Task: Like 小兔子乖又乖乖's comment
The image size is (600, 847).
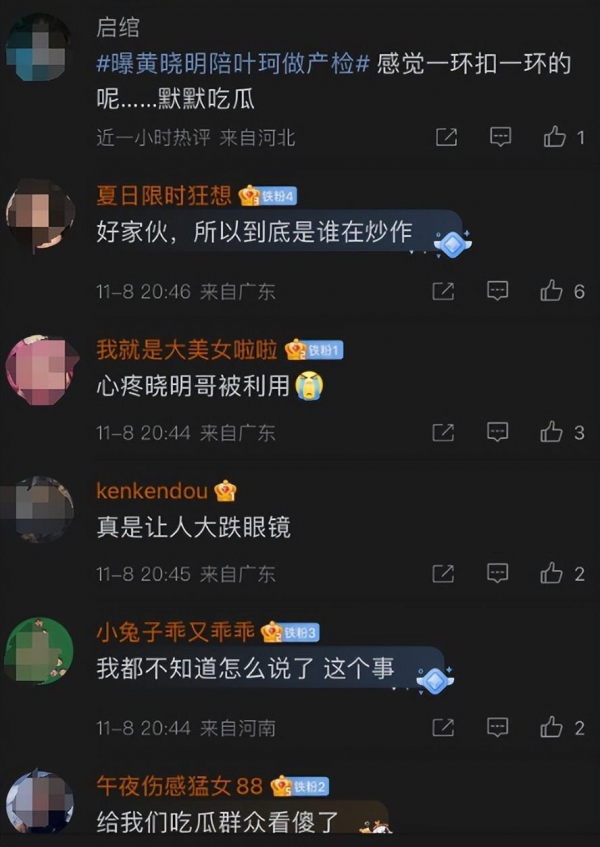Action: (x=552, y=727)
